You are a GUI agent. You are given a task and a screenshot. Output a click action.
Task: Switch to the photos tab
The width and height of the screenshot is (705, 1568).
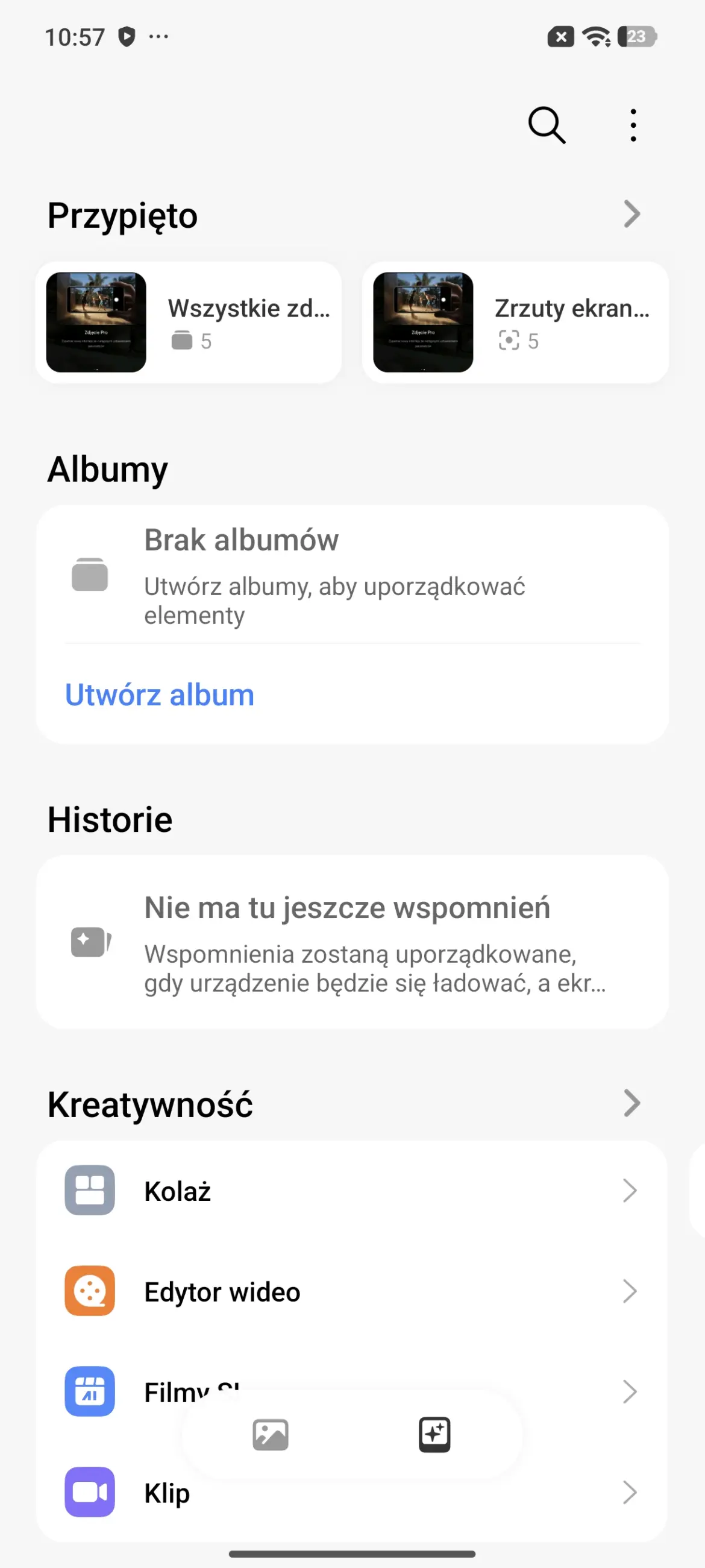click(270, 1435)
